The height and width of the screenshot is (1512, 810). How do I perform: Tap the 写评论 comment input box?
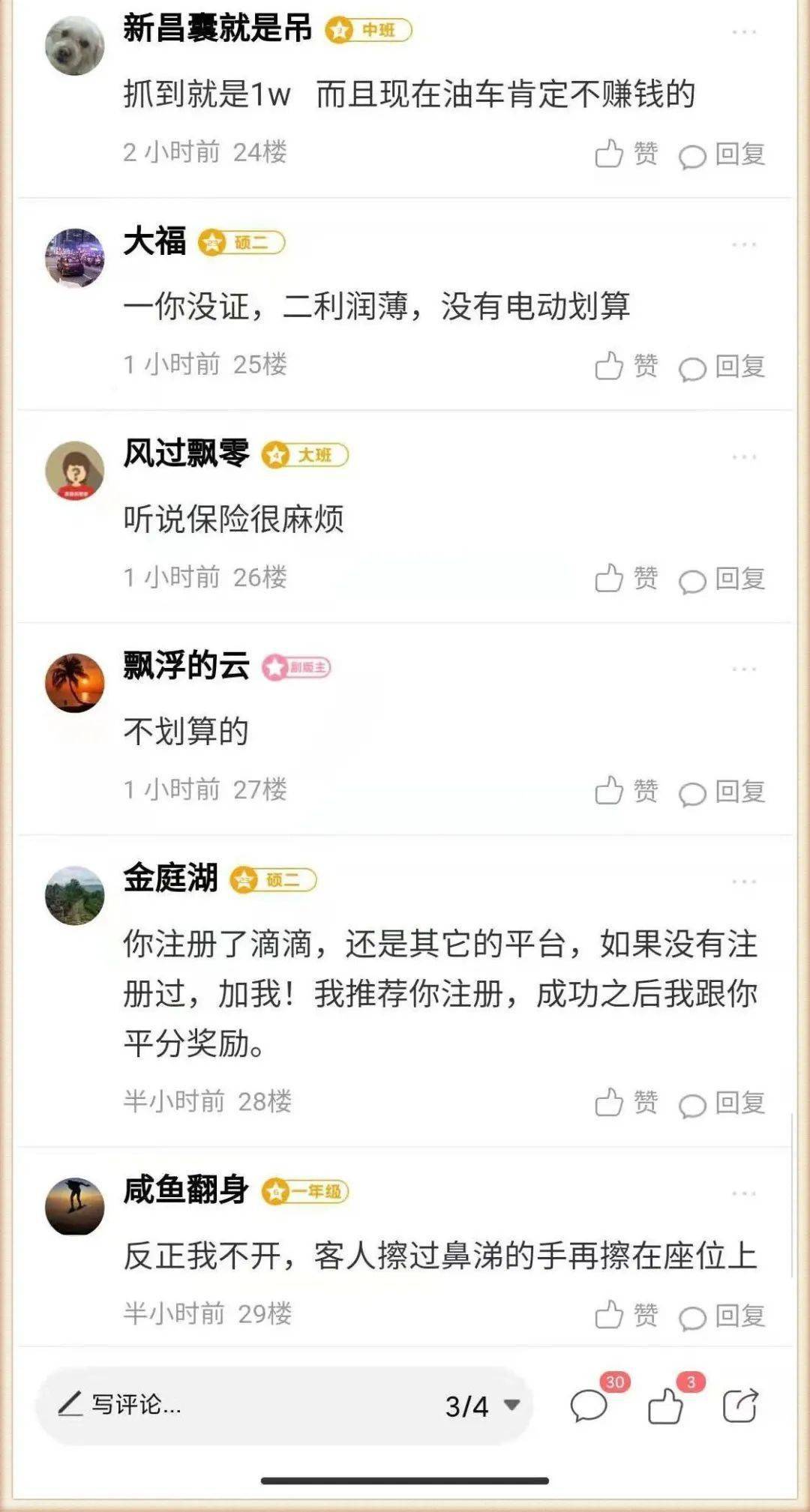225,1405
